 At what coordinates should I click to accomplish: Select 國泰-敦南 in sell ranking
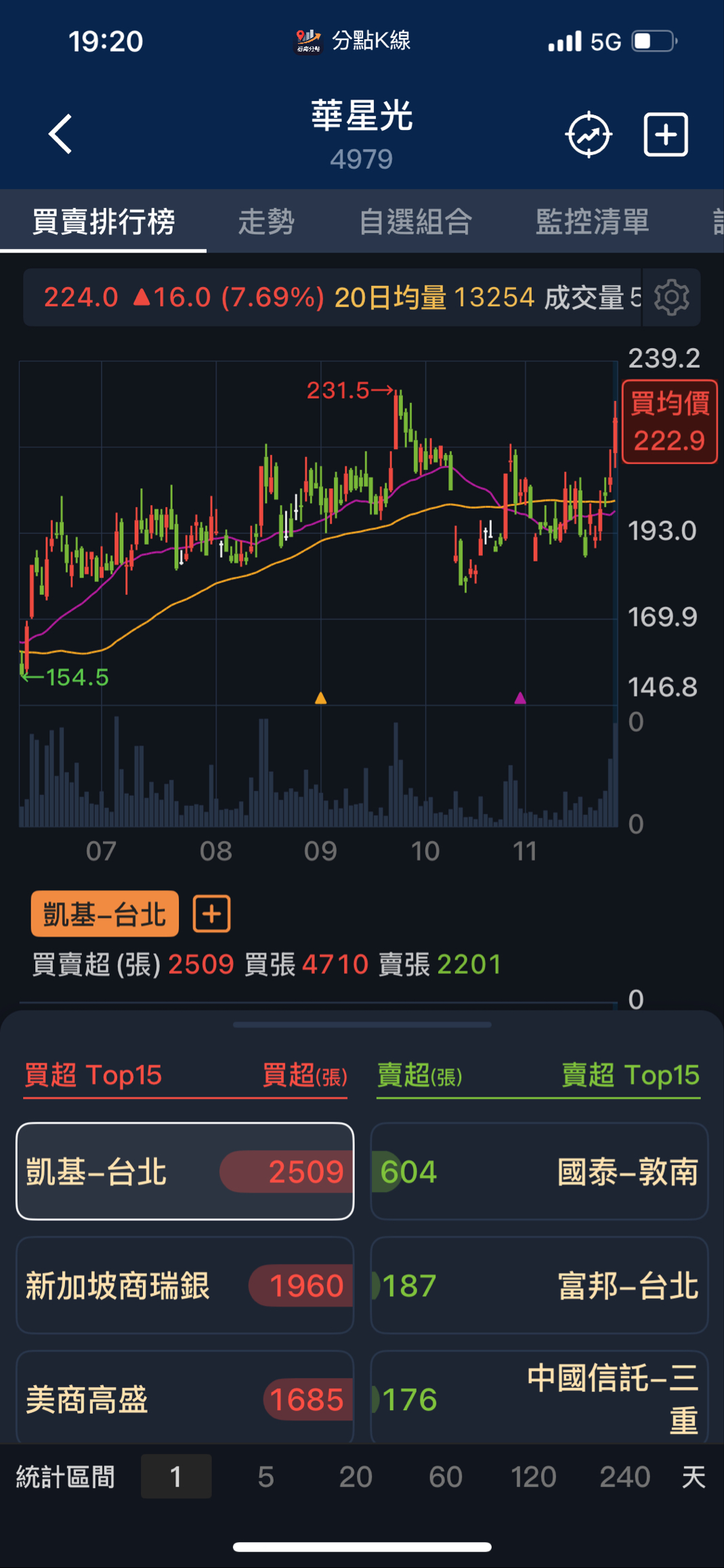(x=538, y=1171)
